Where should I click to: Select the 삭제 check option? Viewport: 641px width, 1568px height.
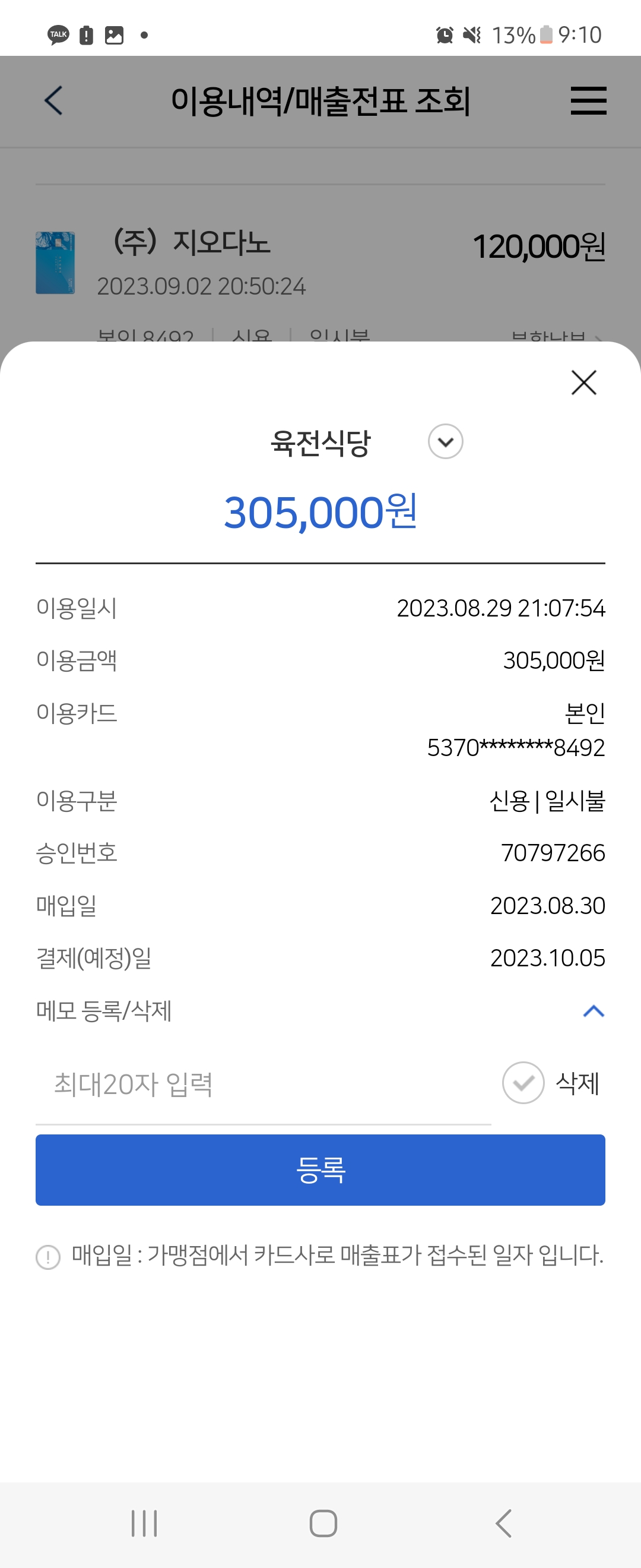(523, 1083)
